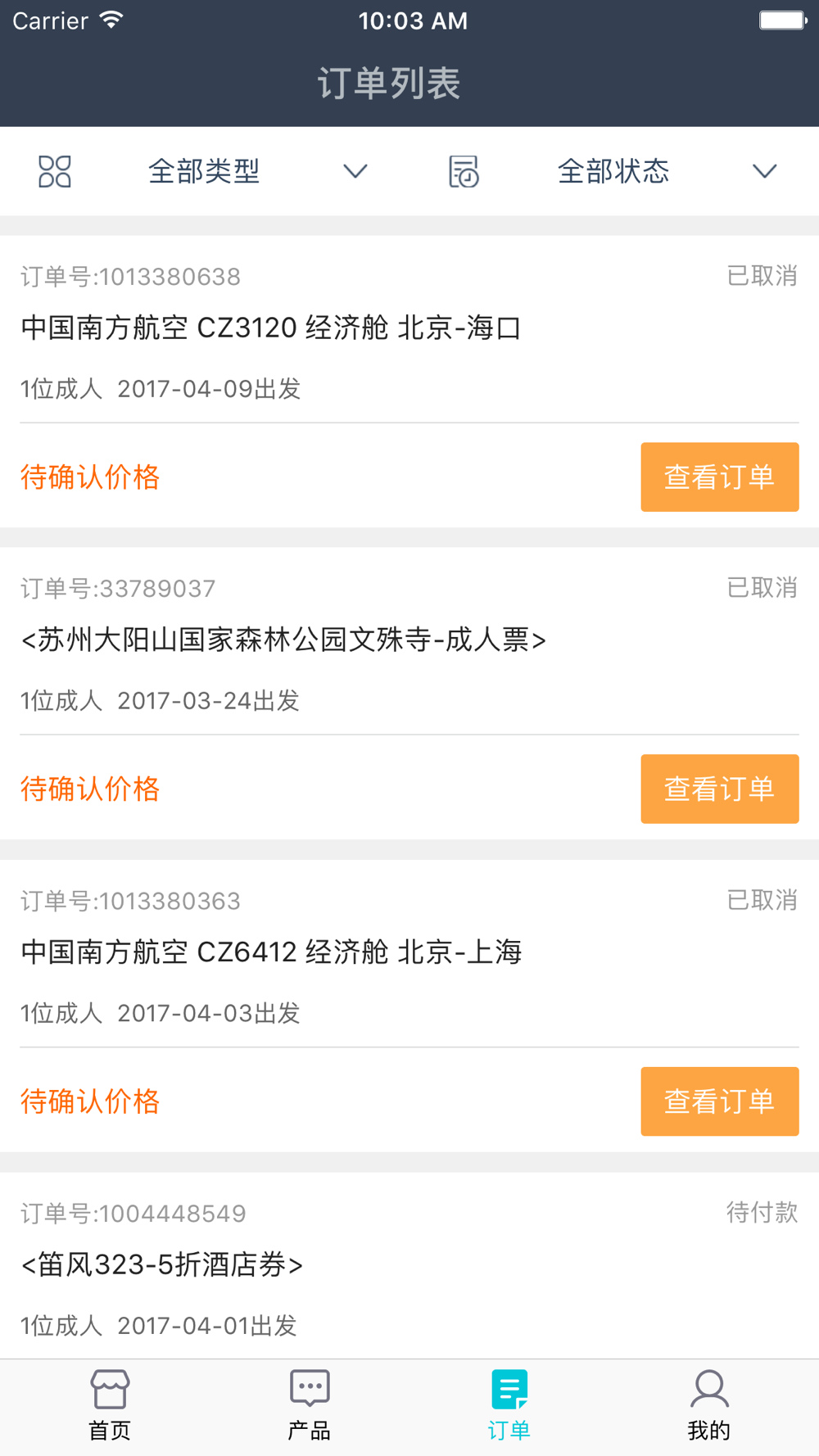Tap 查看订单 for order 1013380363
This screenshot has width=819, height=1456.
click(719, 1101)
